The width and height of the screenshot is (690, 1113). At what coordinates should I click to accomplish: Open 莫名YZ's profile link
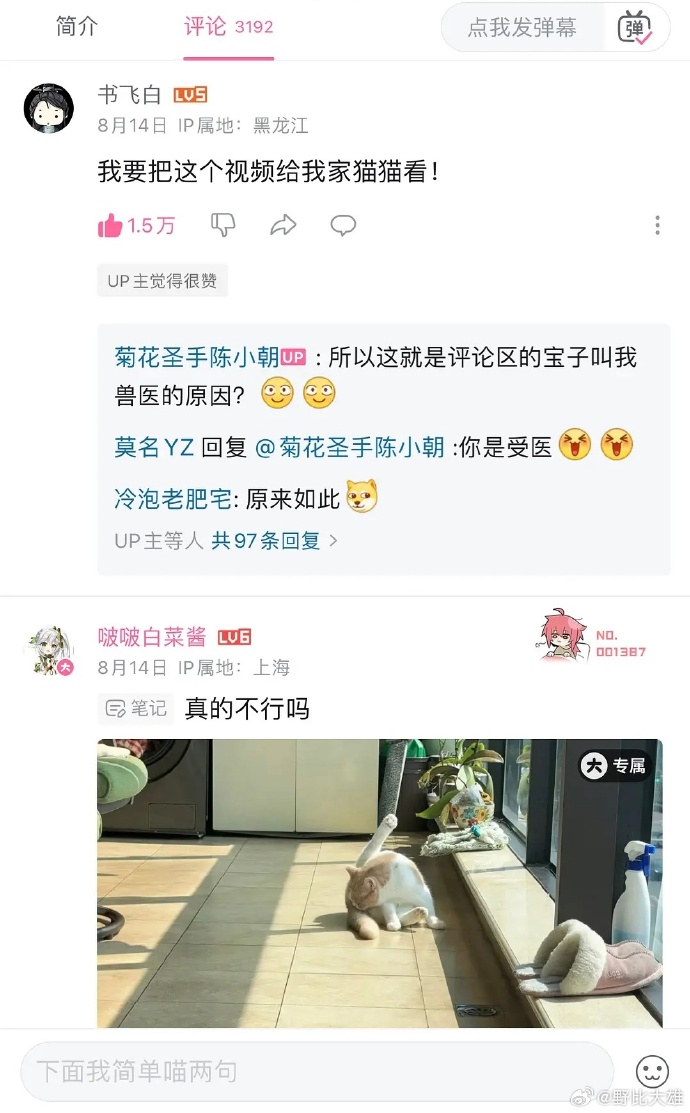tap(154, 448)
